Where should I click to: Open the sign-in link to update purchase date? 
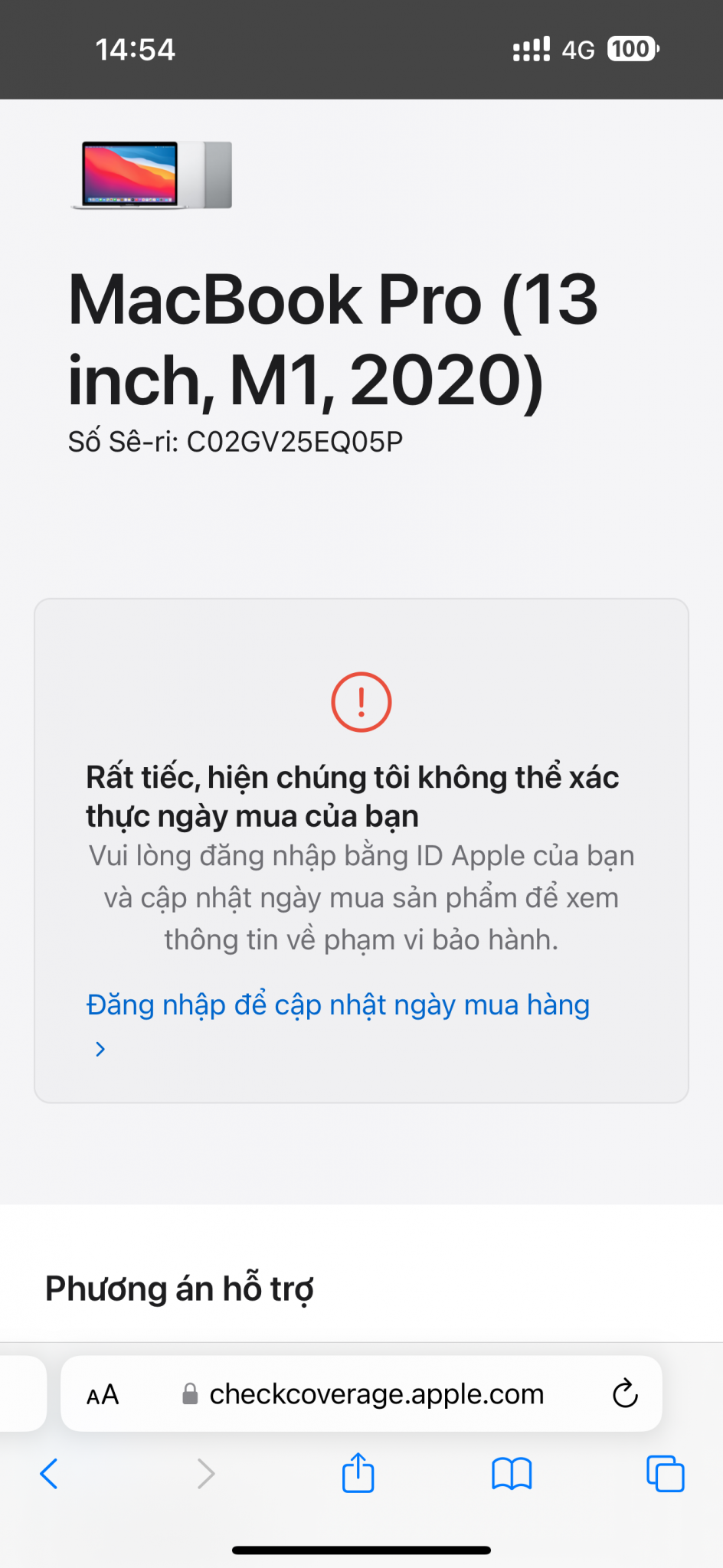[338, 1005]
